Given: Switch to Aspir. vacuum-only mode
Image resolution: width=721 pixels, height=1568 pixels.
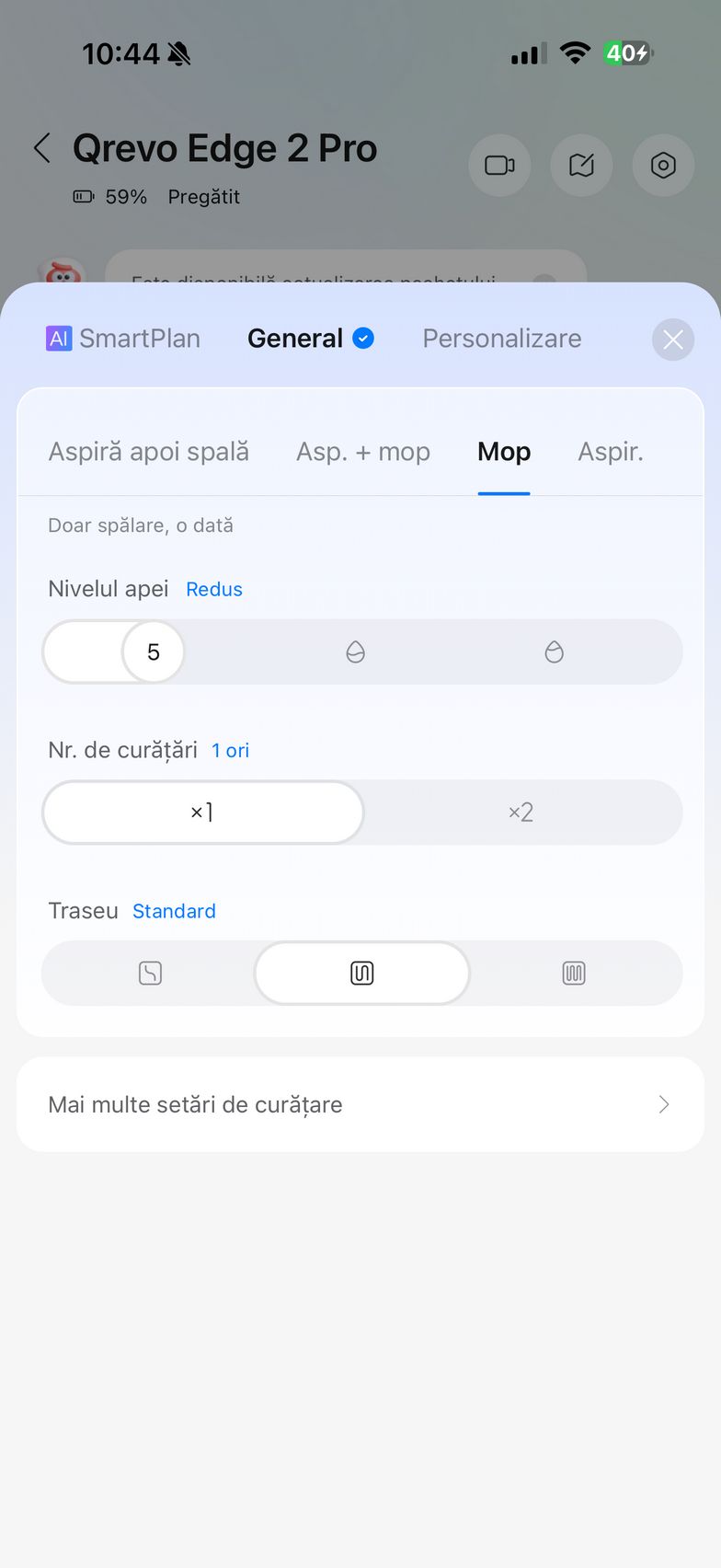Looking at the screenshot, I should [x=610, y=452].
